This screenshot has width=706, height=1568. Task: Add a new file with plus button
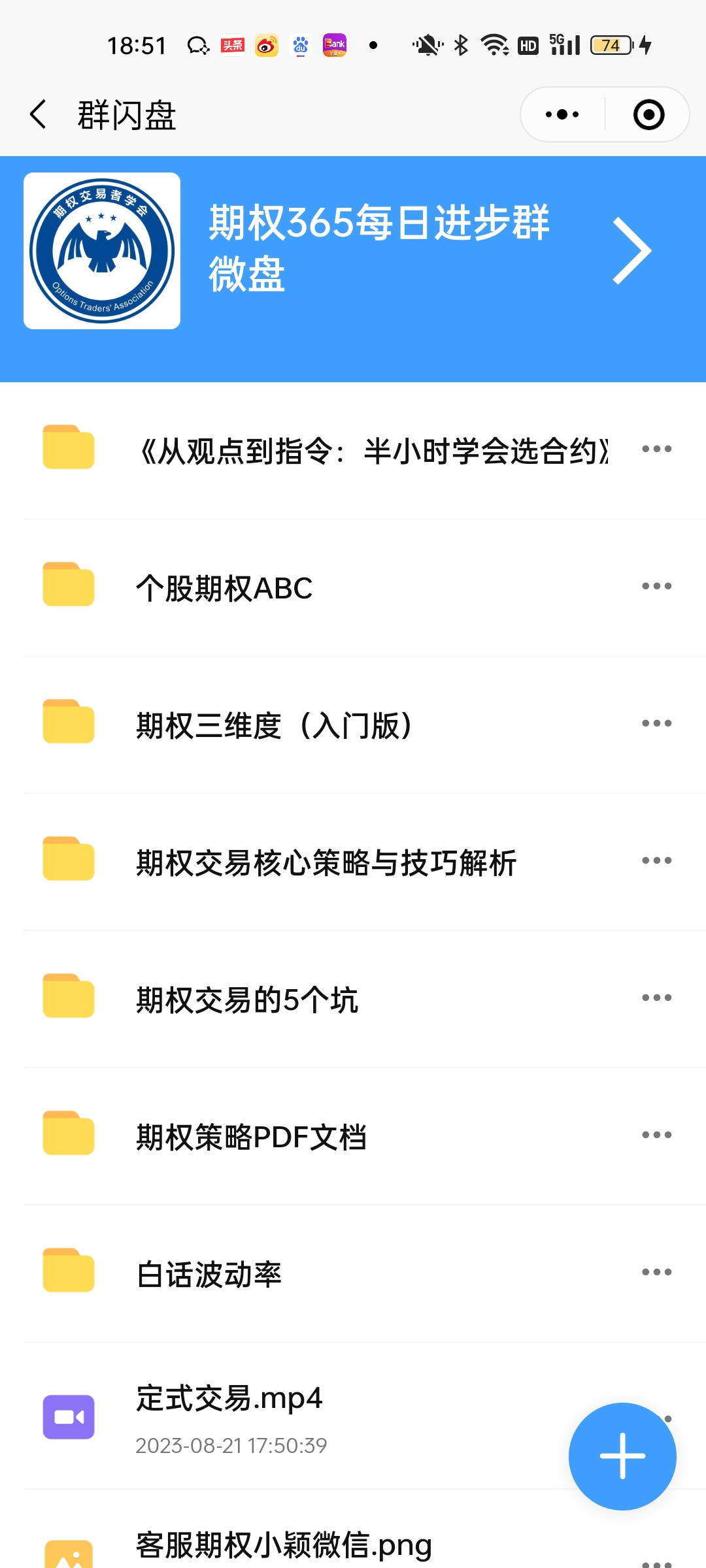pyautogui.click(x=622, y=1456)
